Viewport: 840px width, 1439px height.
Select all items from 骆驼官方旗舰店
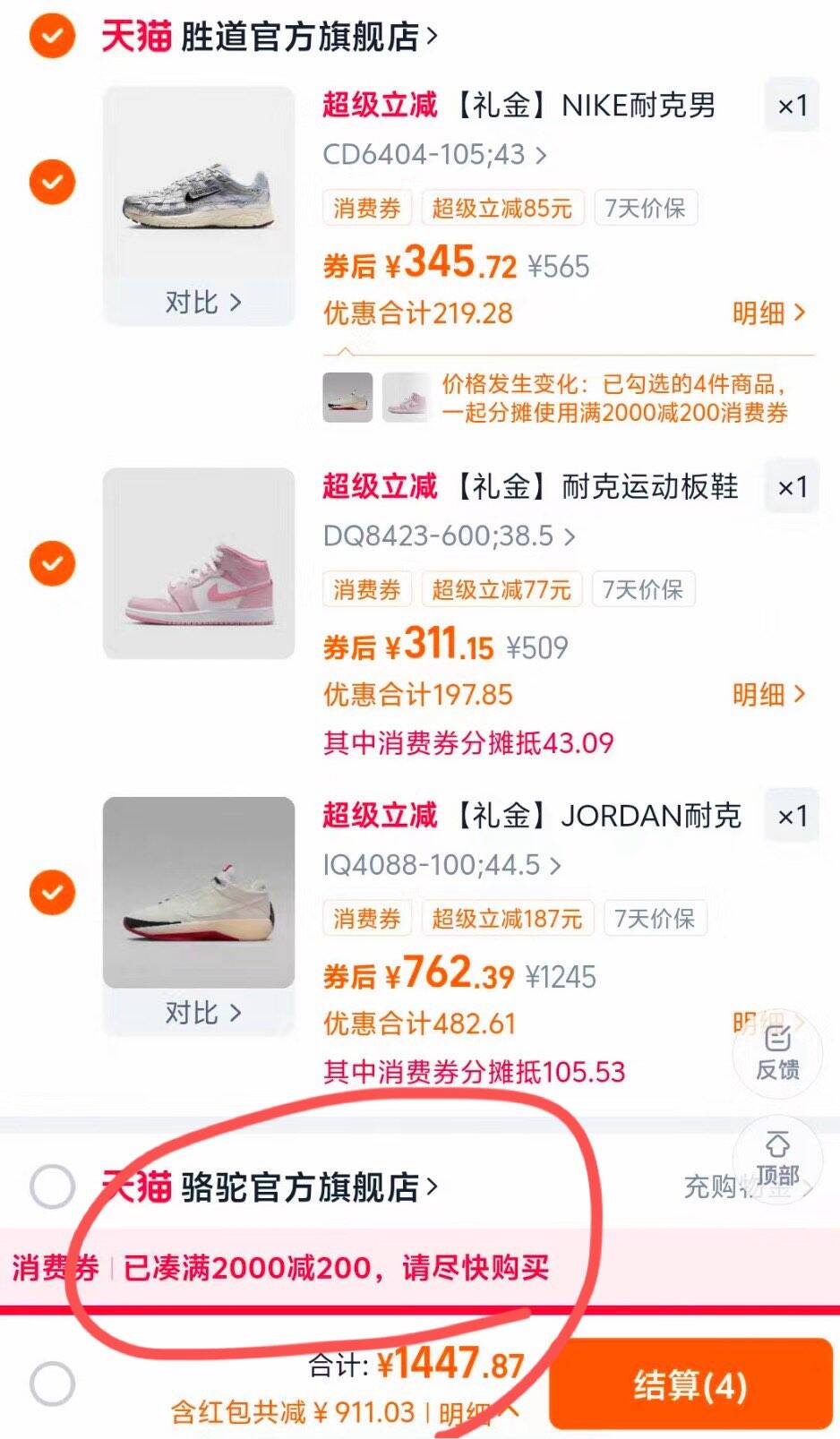(52, 1187)
